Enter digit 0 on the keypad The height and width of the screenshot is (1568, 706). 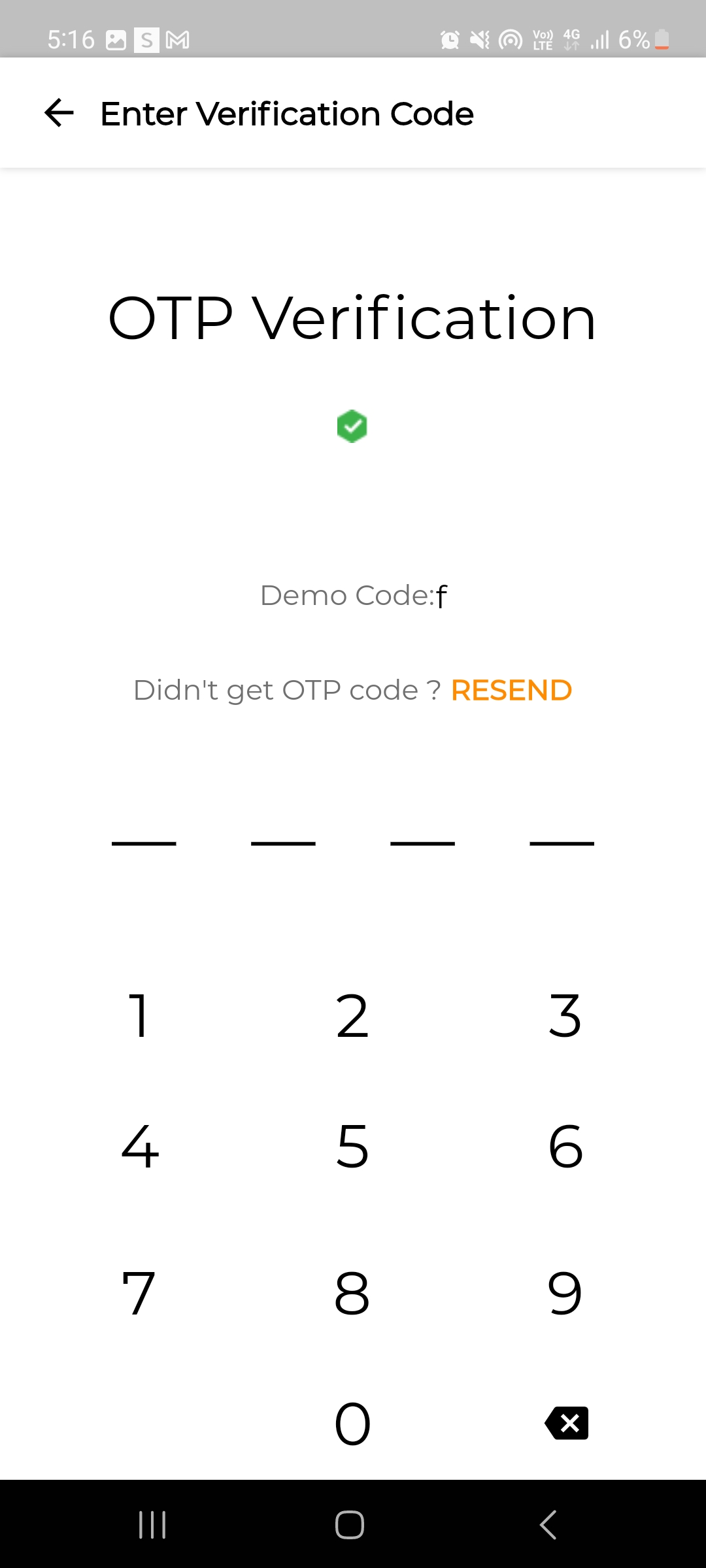[352, 1423]
